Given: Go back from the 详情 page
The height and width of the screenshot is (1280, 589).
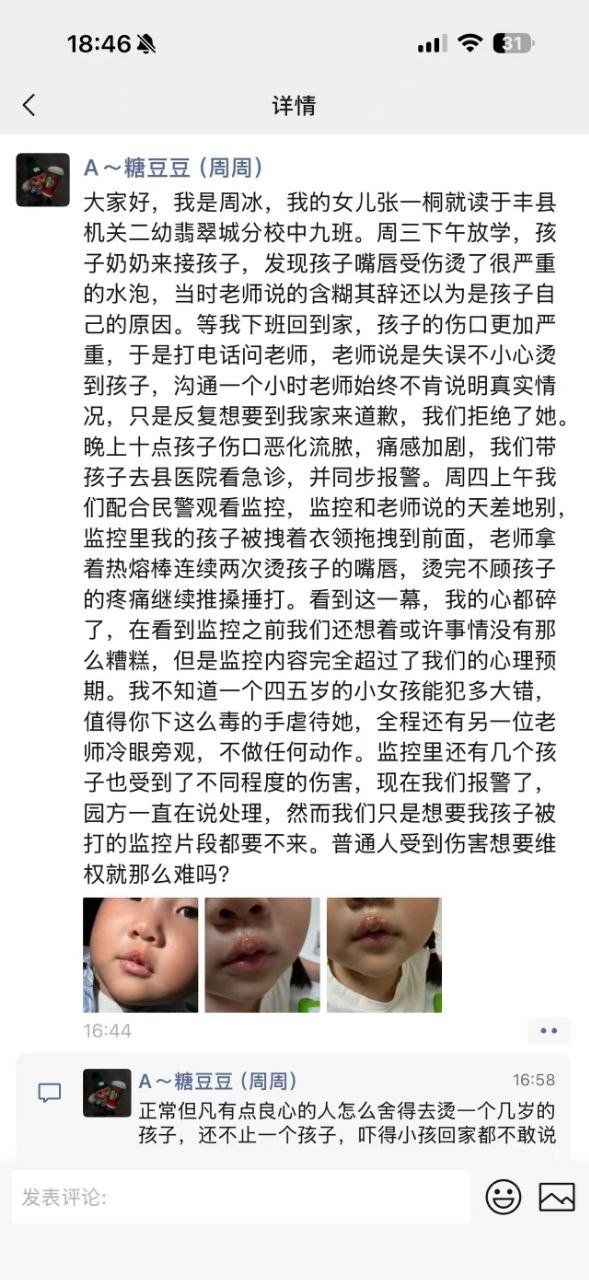Looking at the screenshot, I should coord(28,105).
